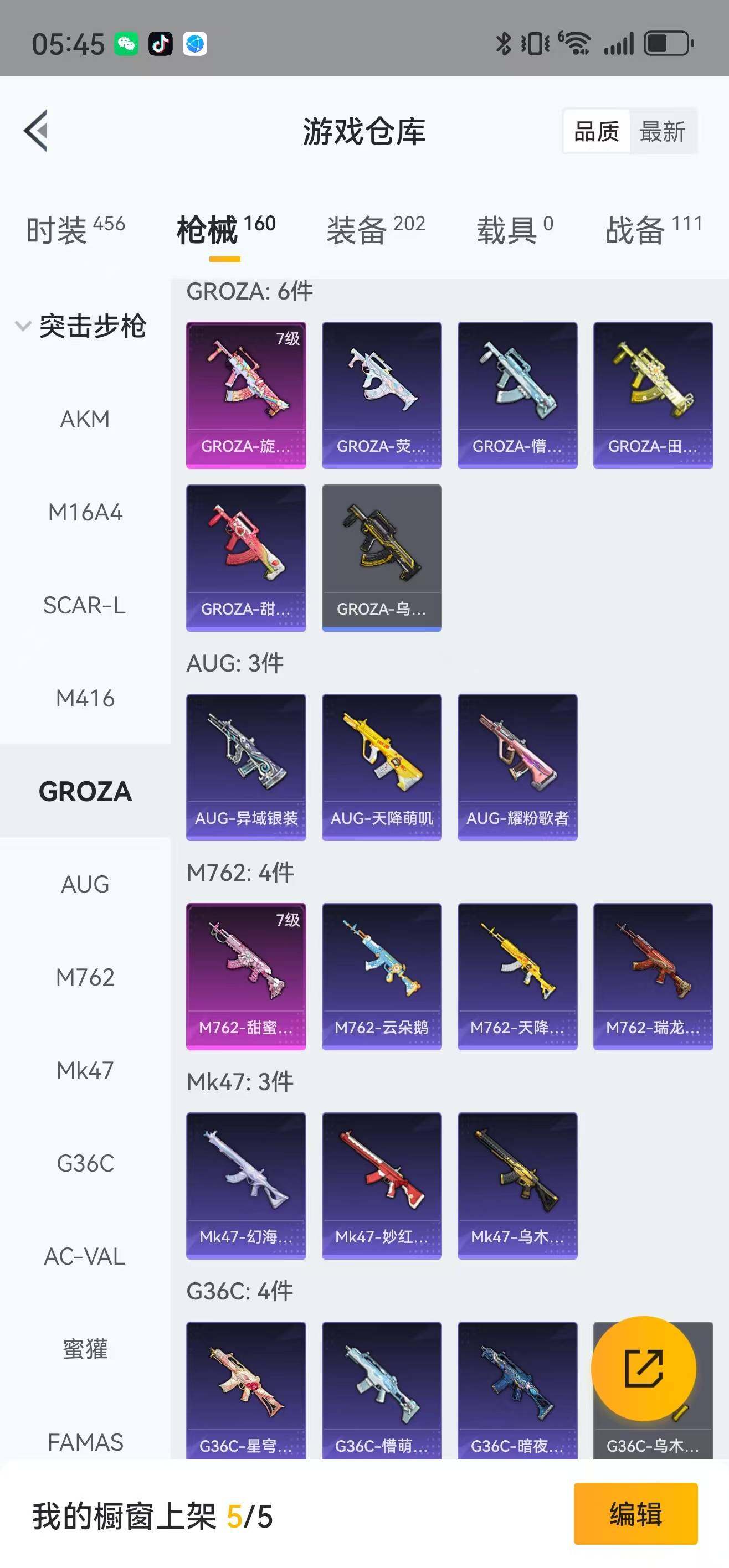Tap the 编辑 button
This screenshot has width=729, height=1568.
[635, 1514]
